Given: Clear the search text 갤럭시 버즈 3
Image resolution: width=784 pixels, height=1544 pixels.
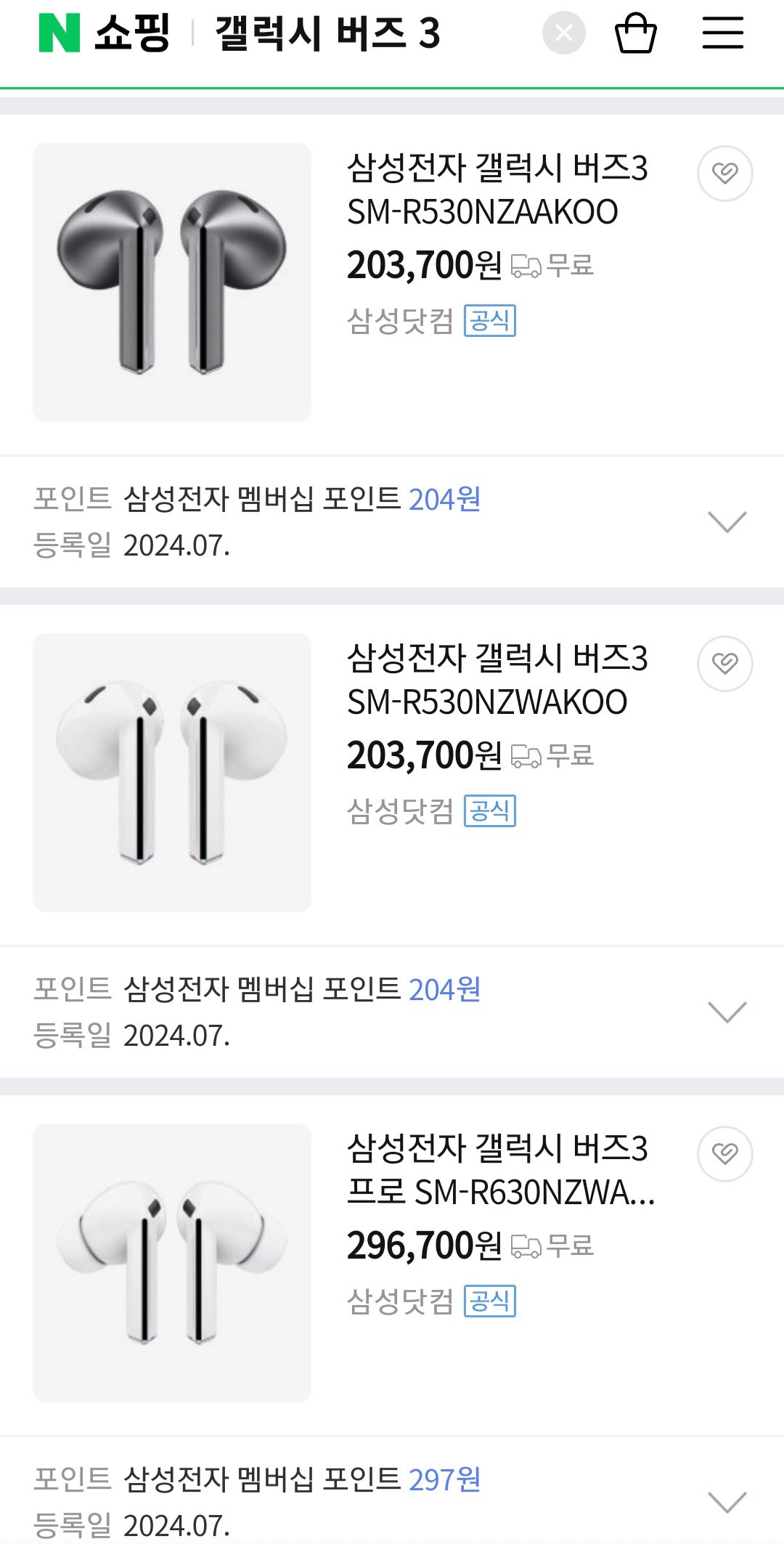Looking at the screenshot, I should [x=563, y=33].
